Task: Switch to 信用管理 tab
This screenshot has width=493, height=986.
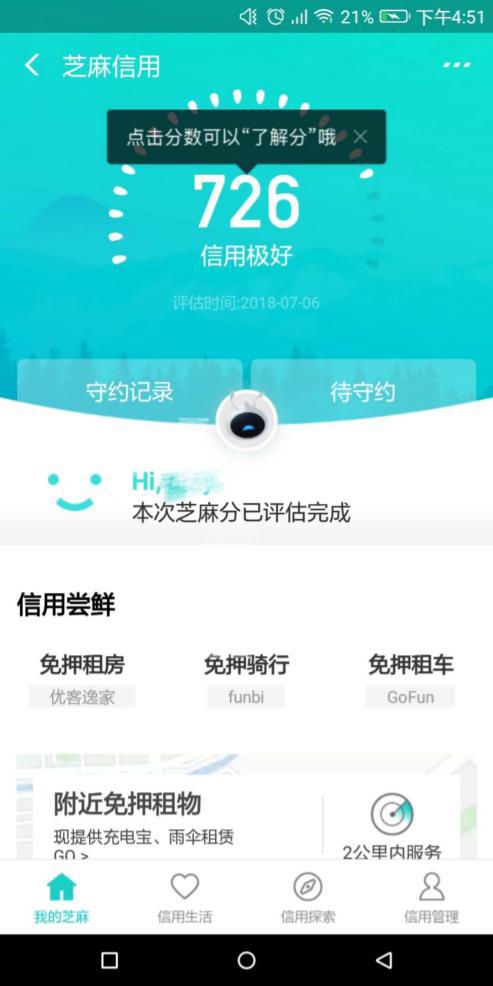Action: pyautogui.click(x=431, y=897)
